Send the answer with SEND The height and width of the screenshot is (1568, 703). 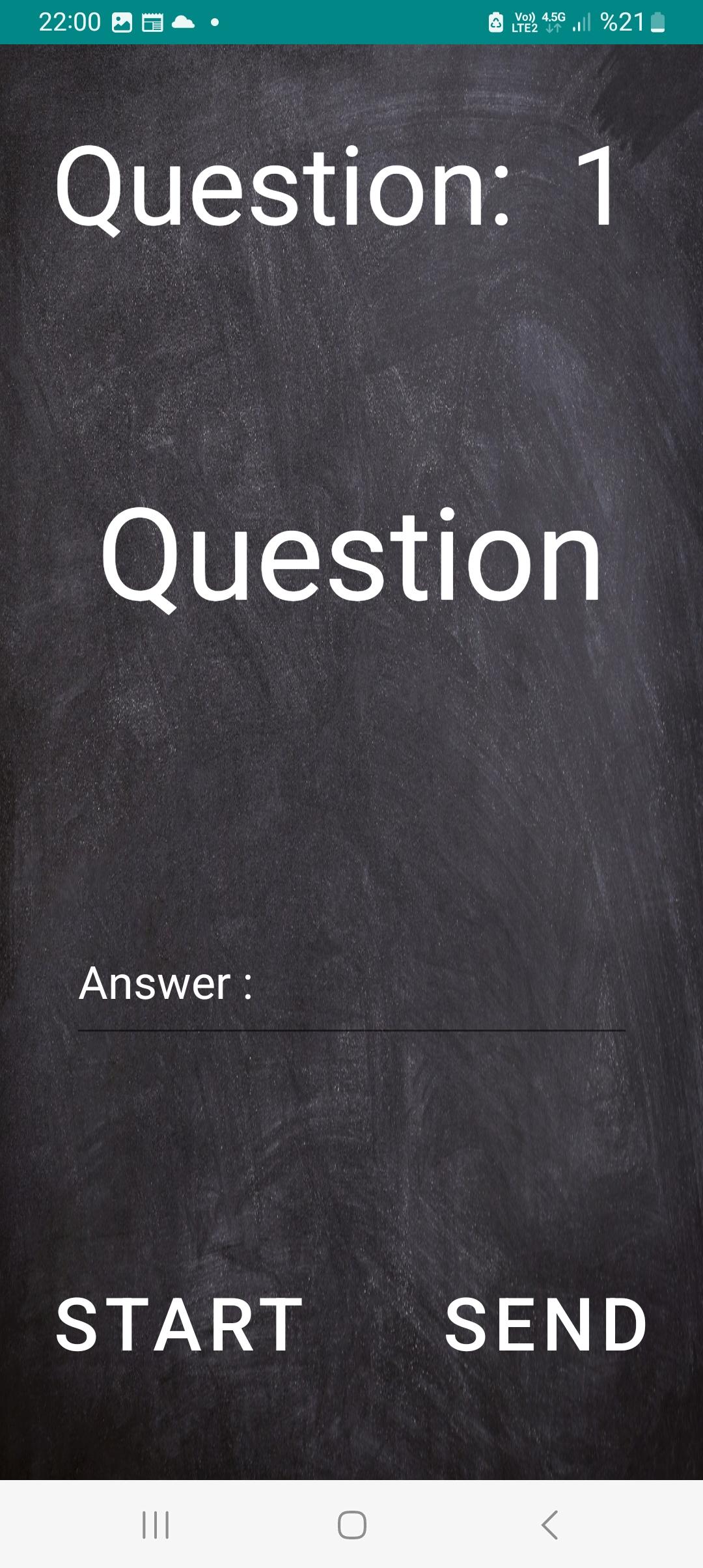tap(545, 1324)
